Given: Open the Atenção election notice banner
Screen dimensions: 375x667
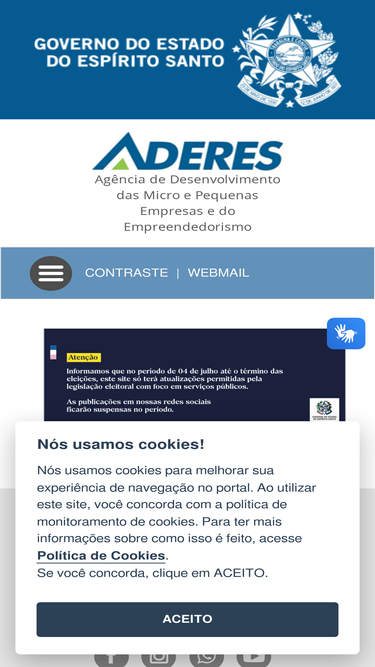Looking at the screenshot, I should [194, 375].
